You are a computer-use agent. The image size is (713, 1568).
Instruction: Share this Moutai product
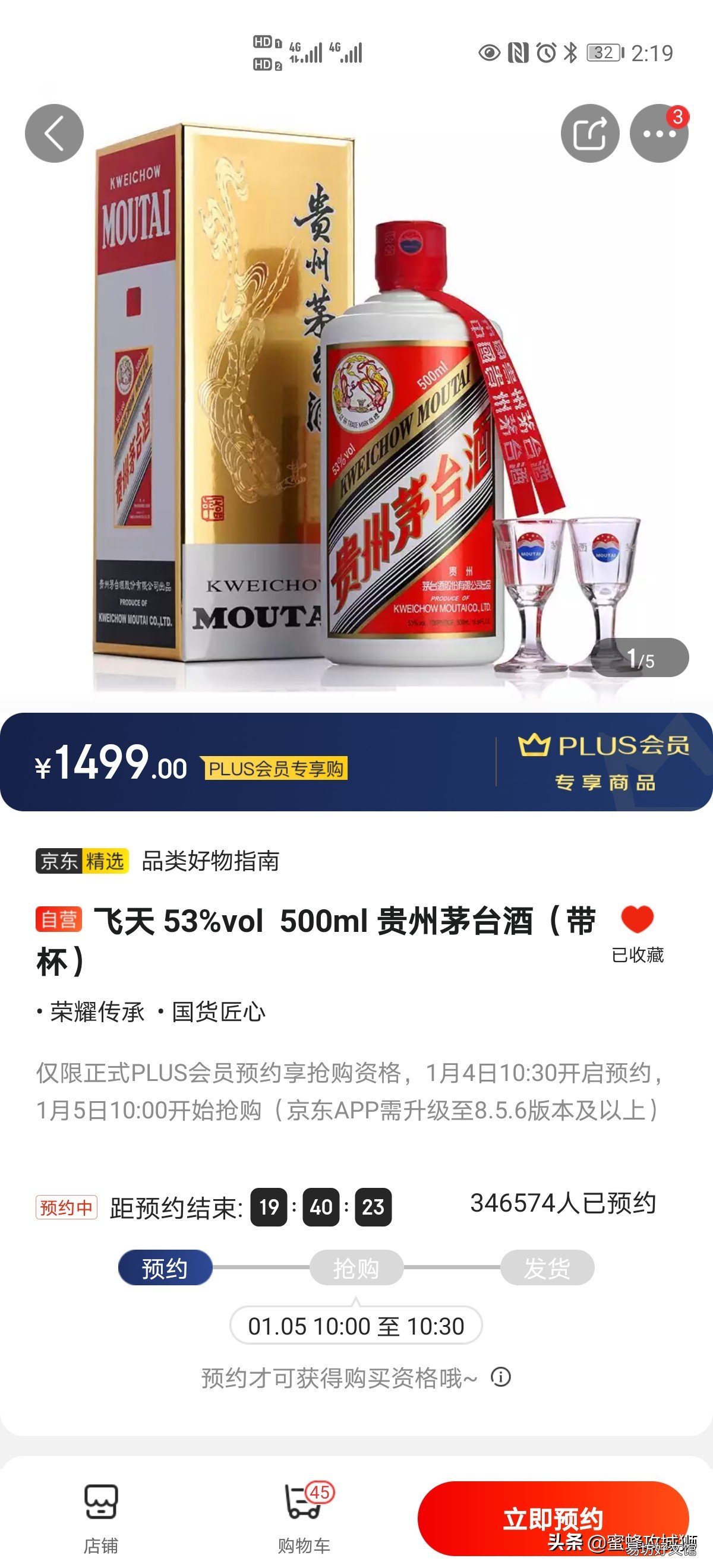point(589,133)
